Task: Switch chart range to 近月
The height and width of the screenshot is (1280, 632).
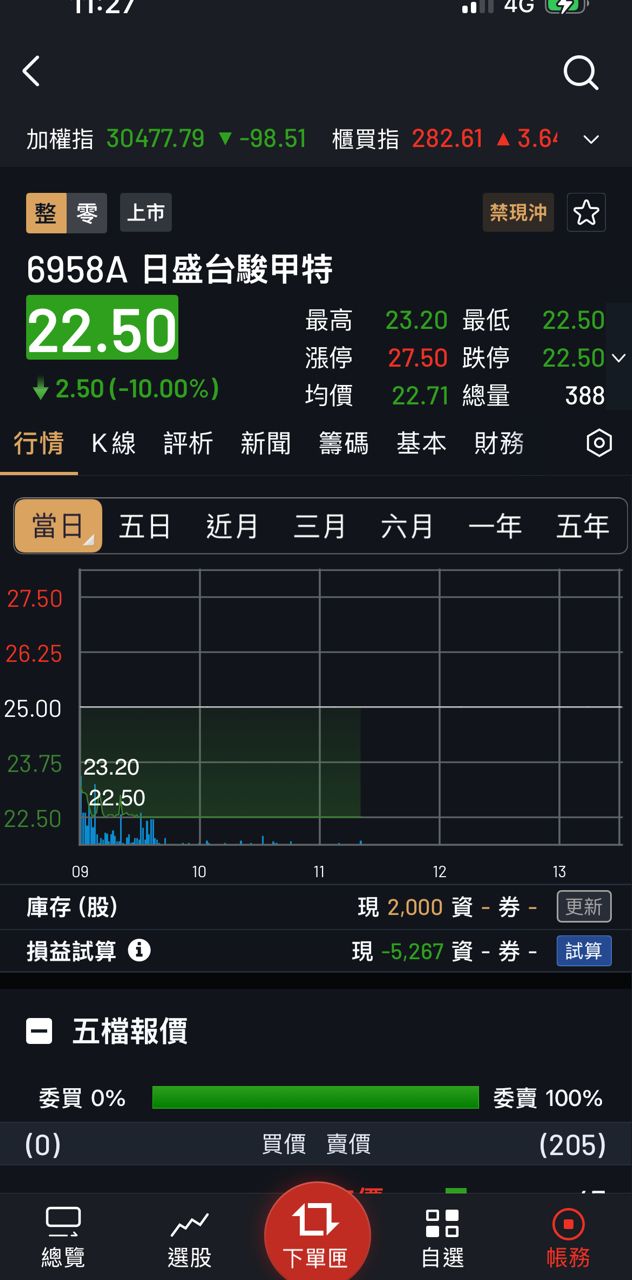Action: 232,526
